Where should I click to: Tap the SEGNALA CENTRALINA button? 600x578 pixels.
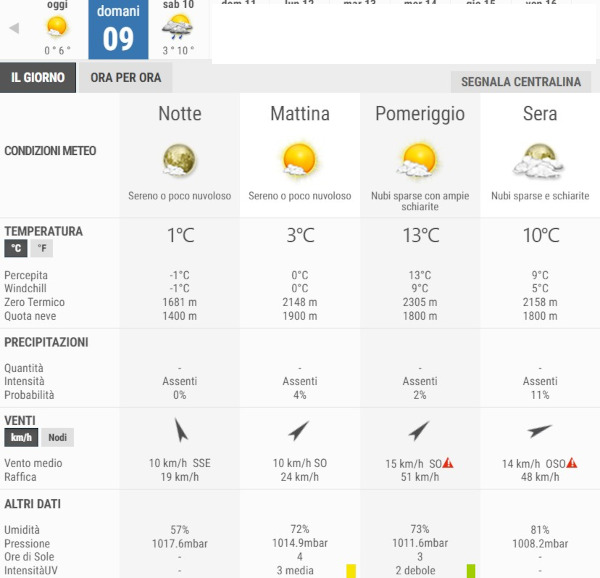click(521, 82)
